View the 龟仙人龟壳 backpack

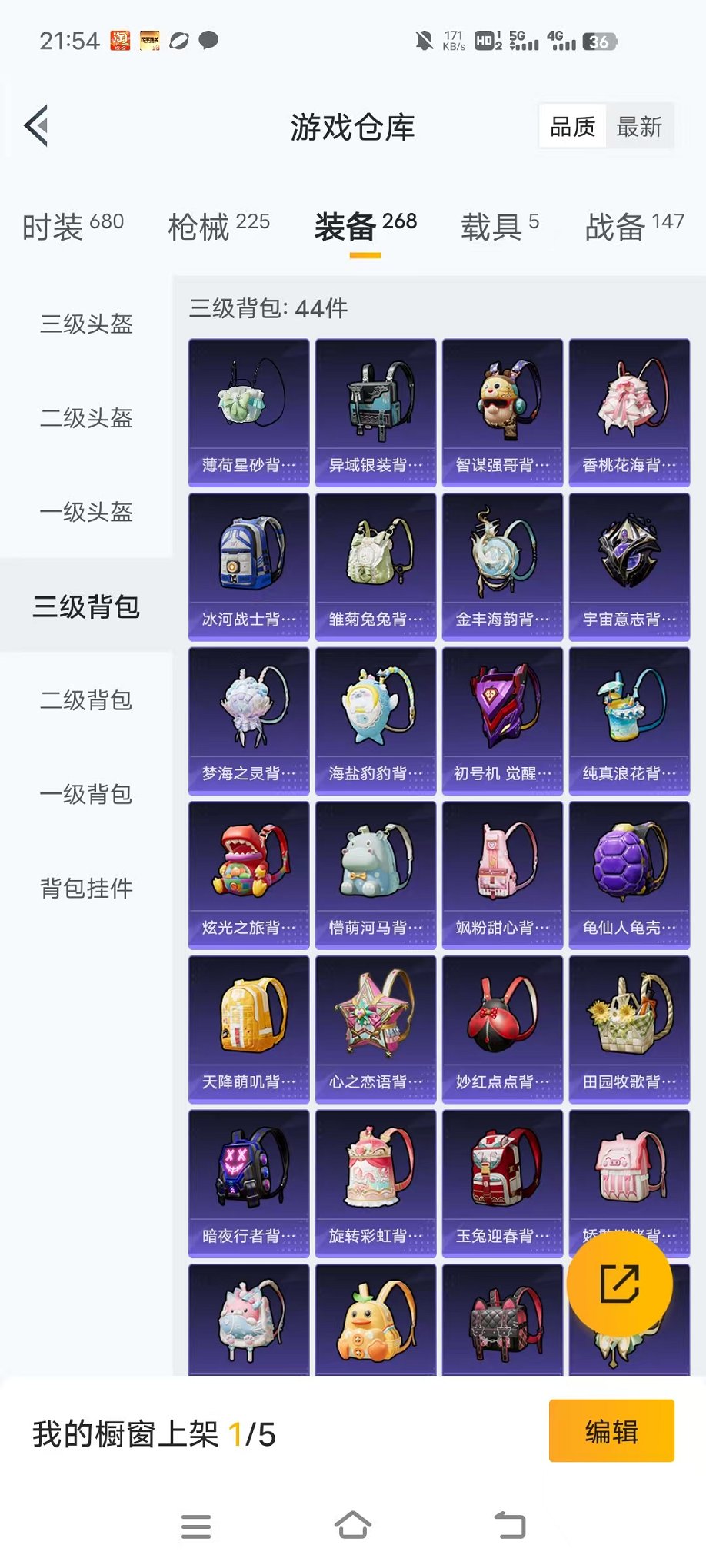click(x=629, y=875)
